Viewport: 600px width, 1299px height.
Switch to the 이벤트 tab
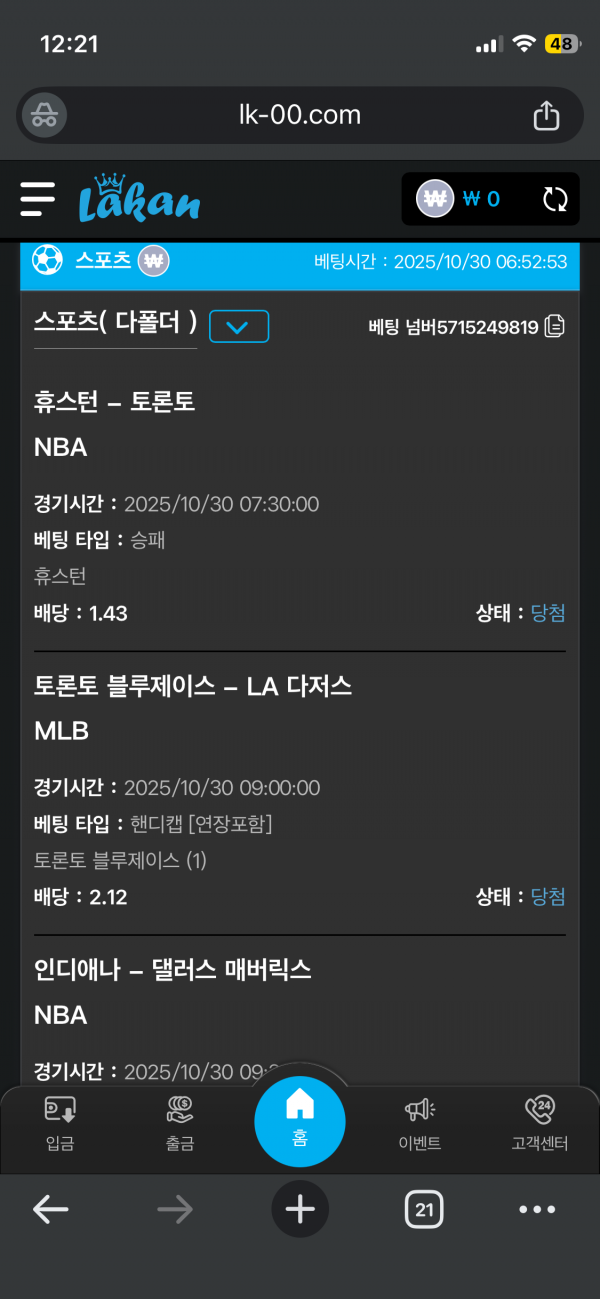click(420, 1123)
